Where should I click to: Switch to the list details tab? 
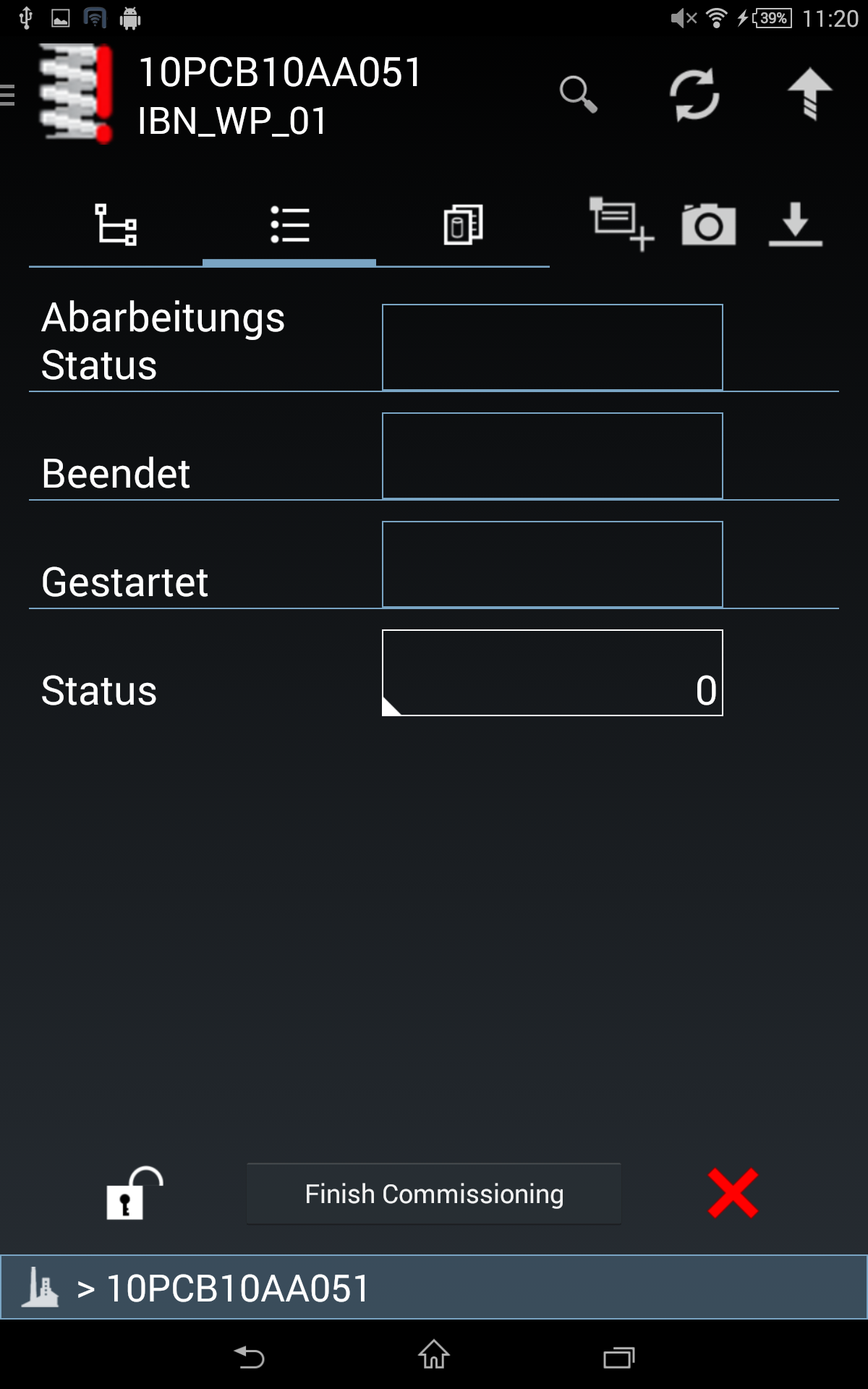pos(289,225)
